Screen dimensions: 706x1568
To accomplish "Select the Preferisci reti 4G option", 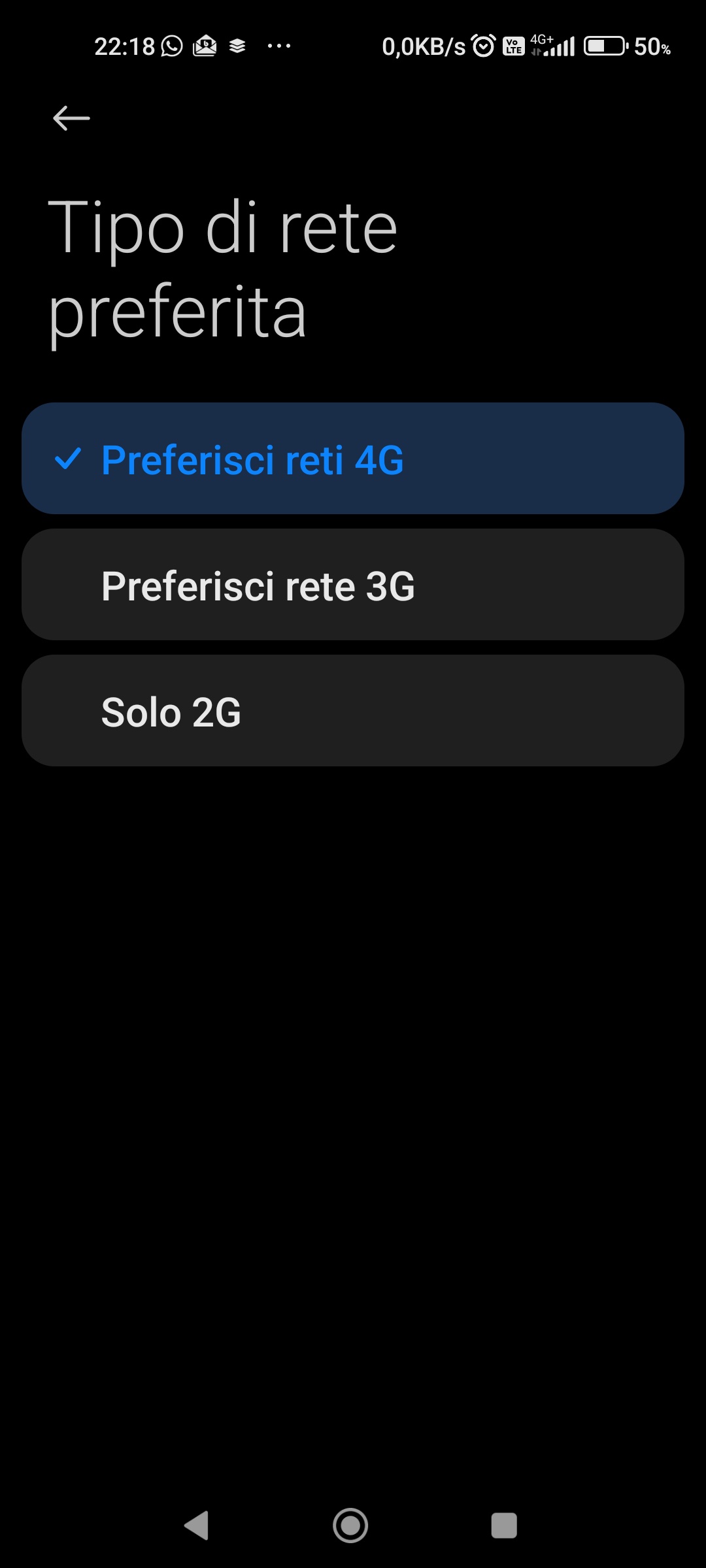I will pos(353,459).
